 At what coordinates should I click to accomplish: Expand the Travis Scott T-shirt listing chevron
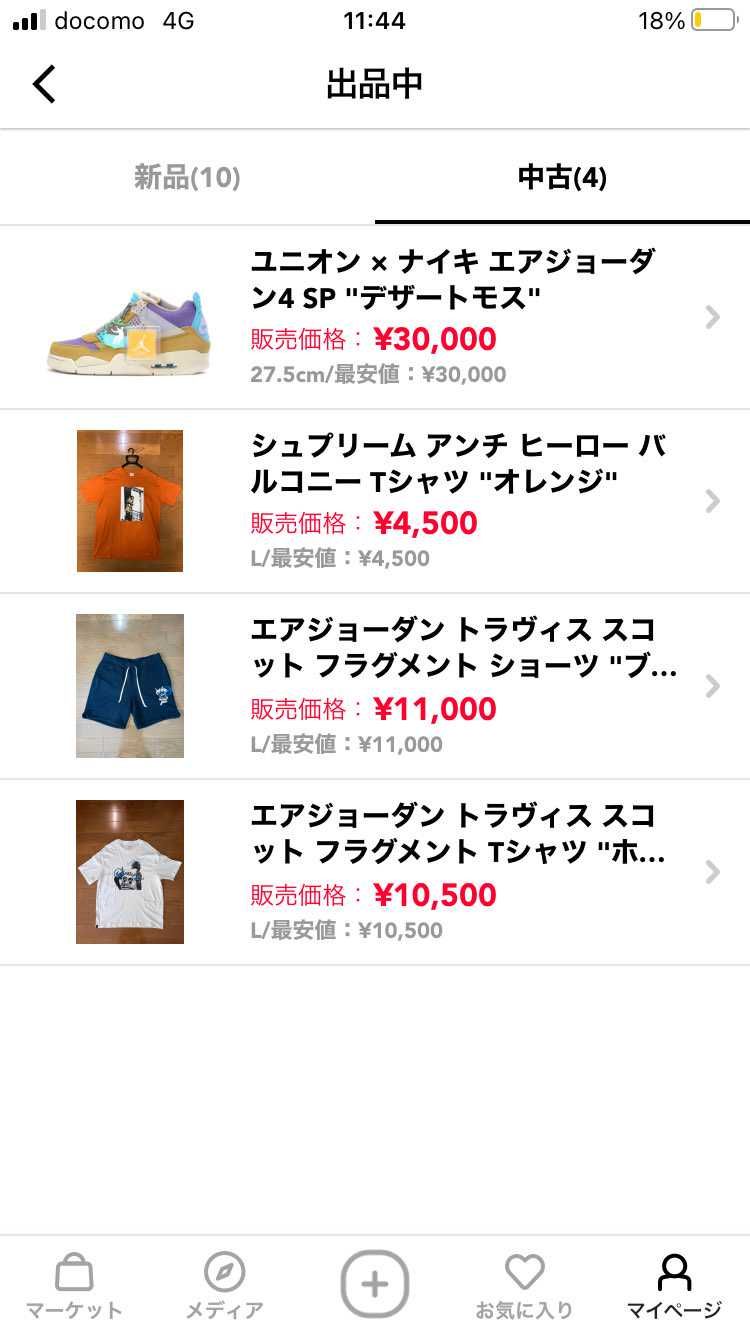pos(712,871)
